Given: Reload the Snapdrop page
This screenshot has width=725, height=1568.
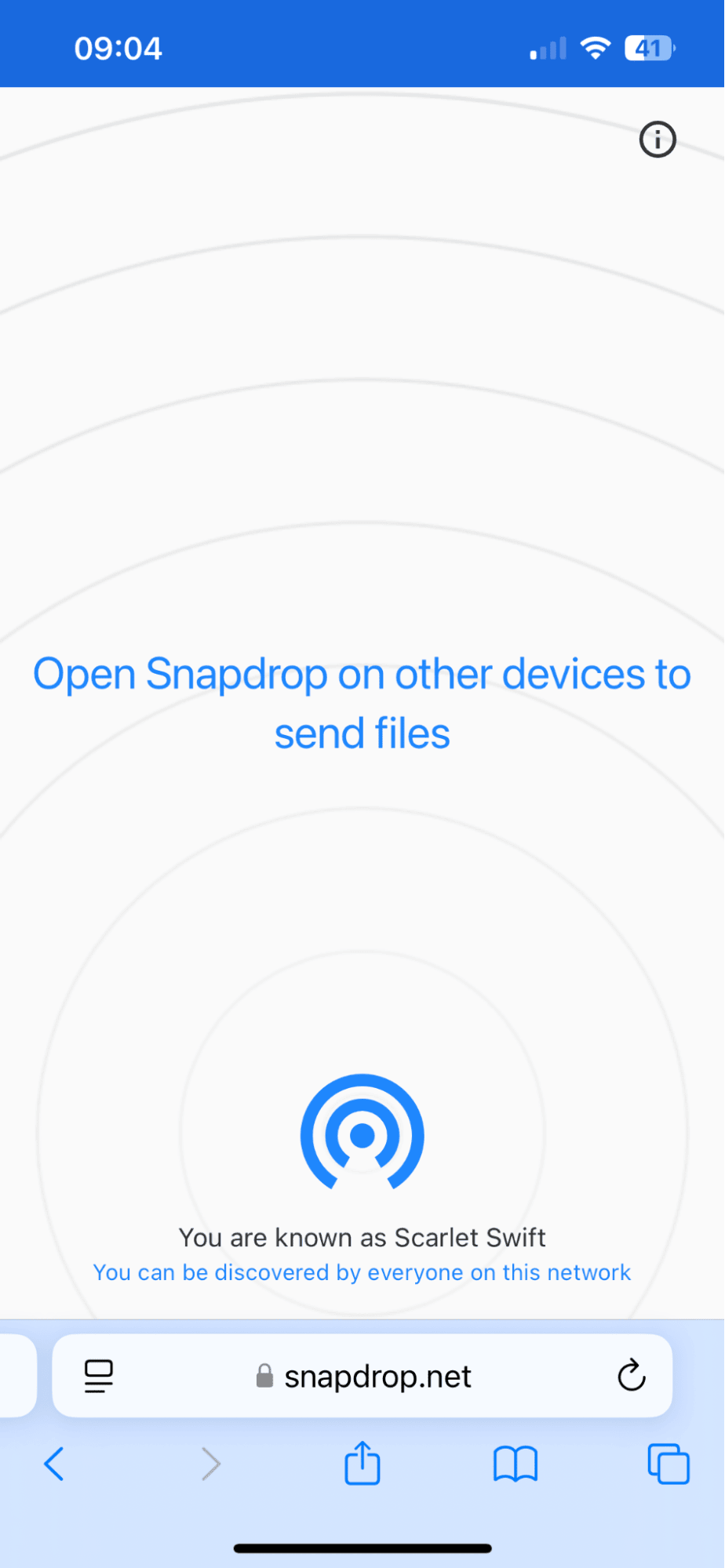Looking at the screenshot, I should pyautogui.click(x=631, y=1376).
